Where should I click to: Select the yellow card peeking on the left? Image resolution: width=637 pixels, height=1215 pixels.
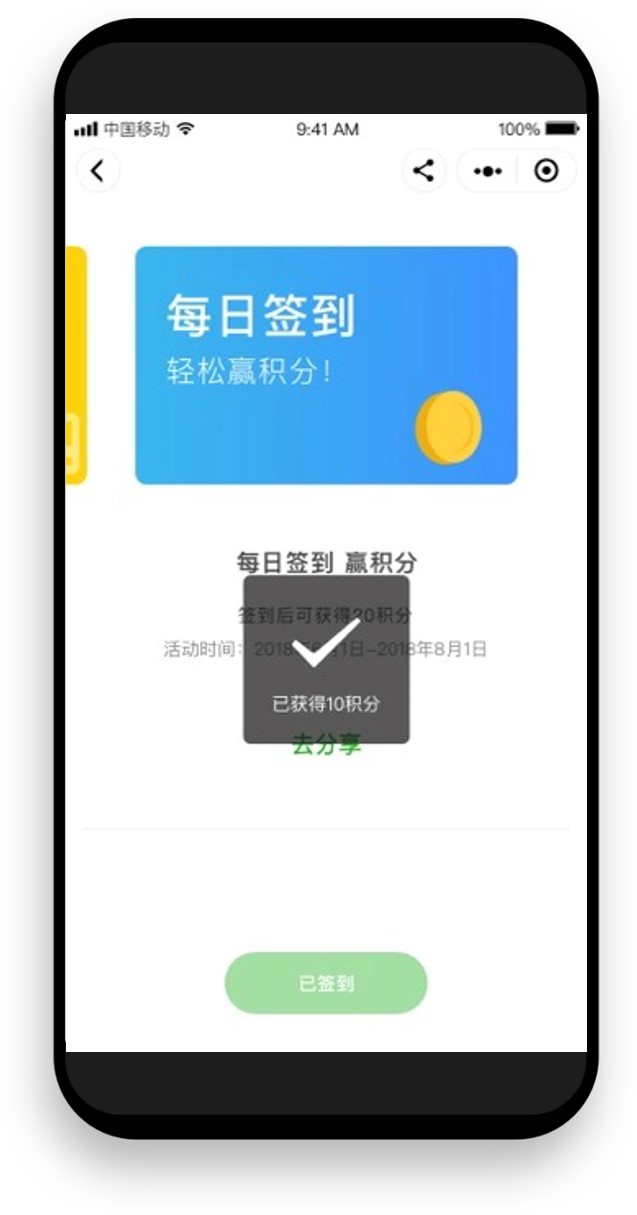76,365
